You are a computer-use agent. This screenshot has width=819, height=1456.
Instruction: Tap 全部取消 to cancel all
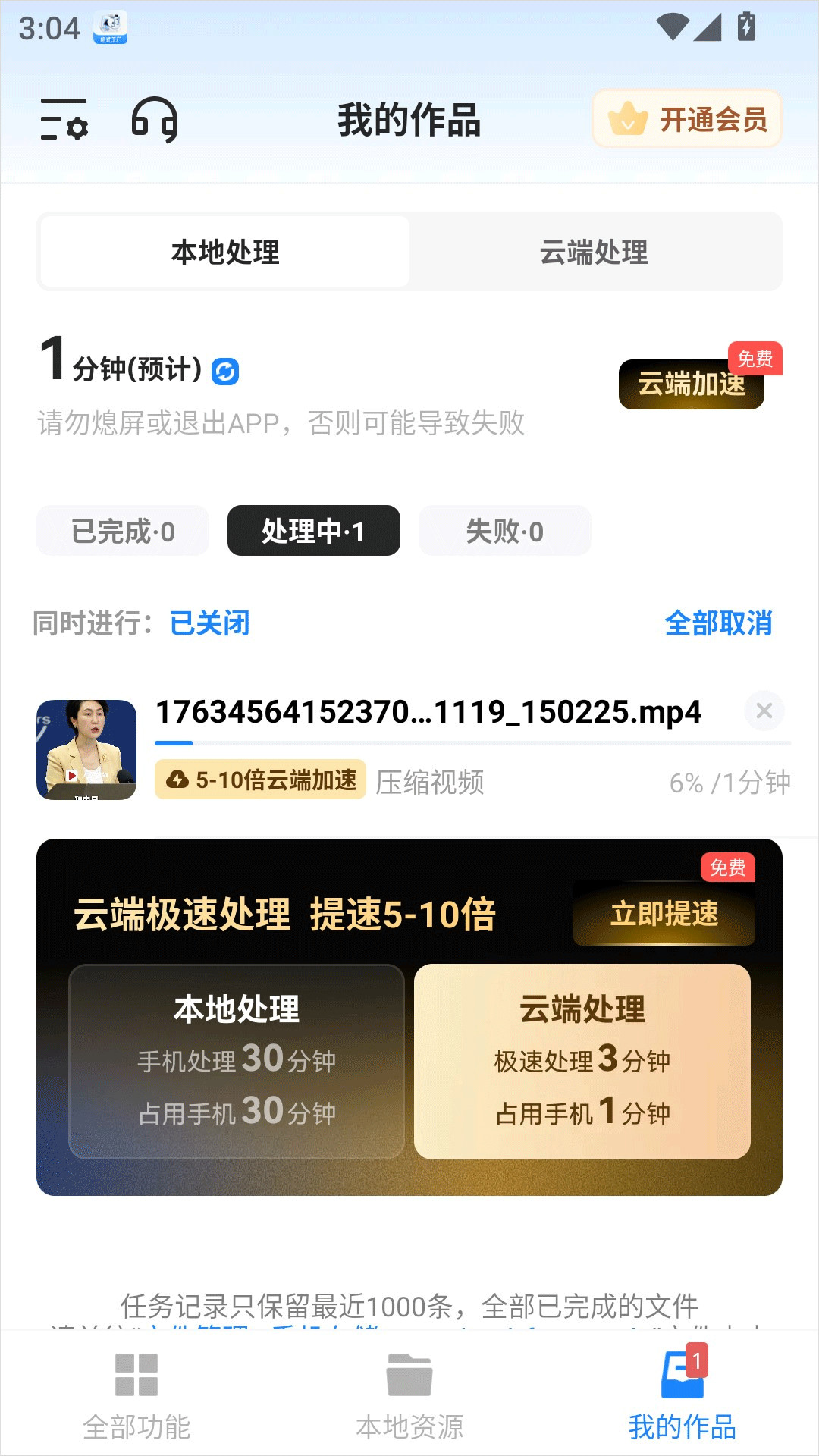pyautogui.click(x=718, y=623)
